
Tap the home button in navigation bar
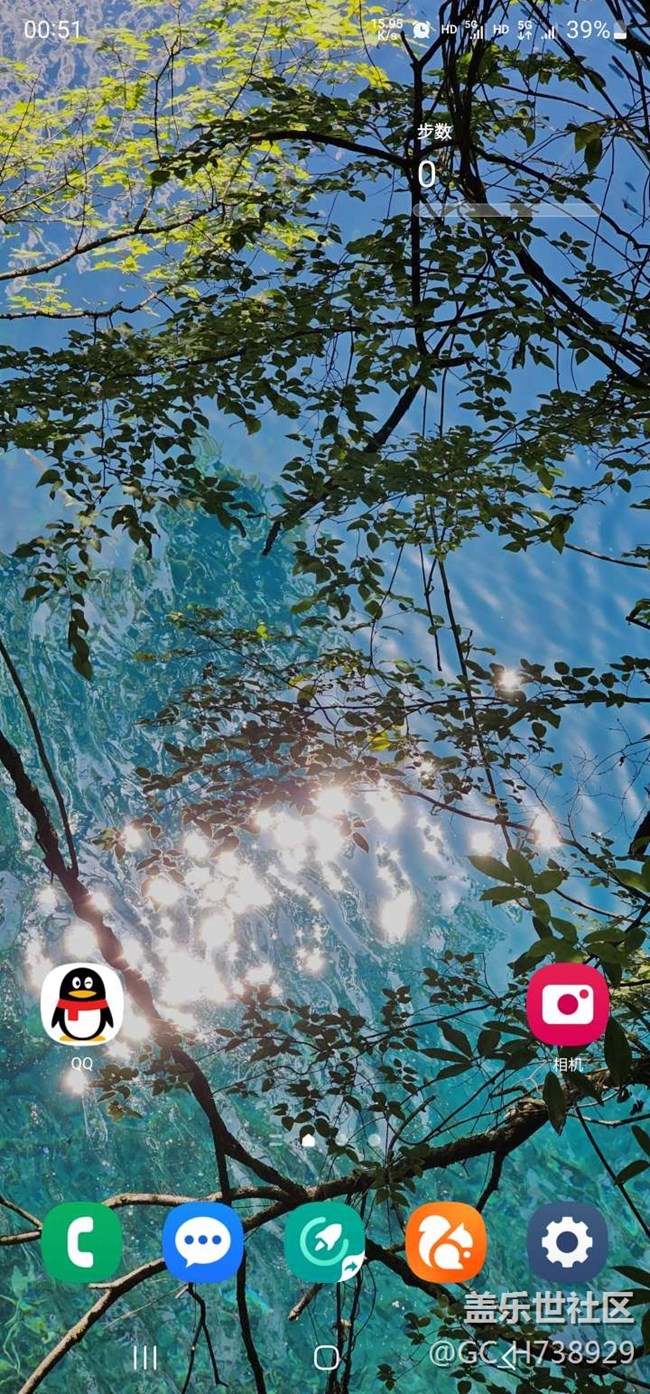point(326,1357)
